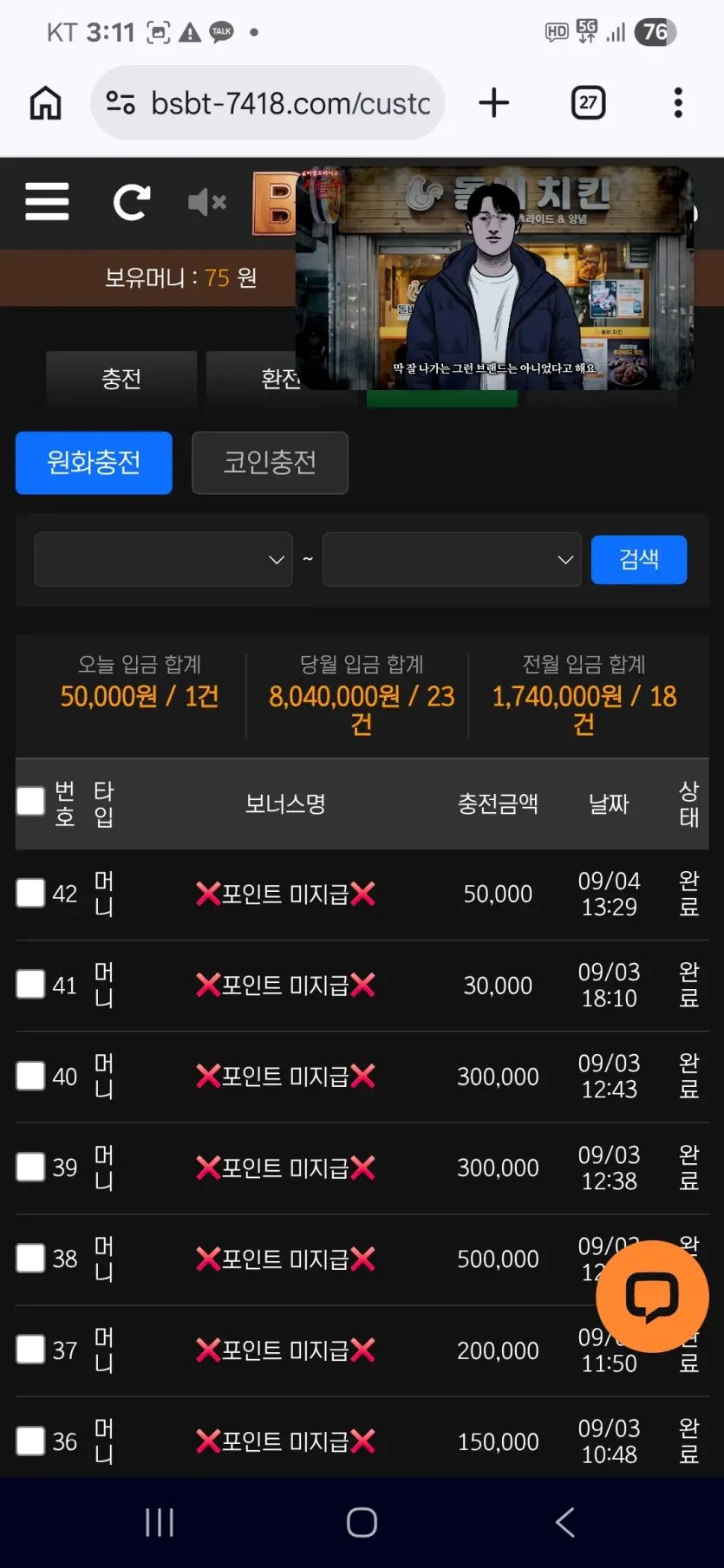This screenshot has width=724, height=1568.
Task: Show the 27 open tabs
Action: tap(588, 102)
